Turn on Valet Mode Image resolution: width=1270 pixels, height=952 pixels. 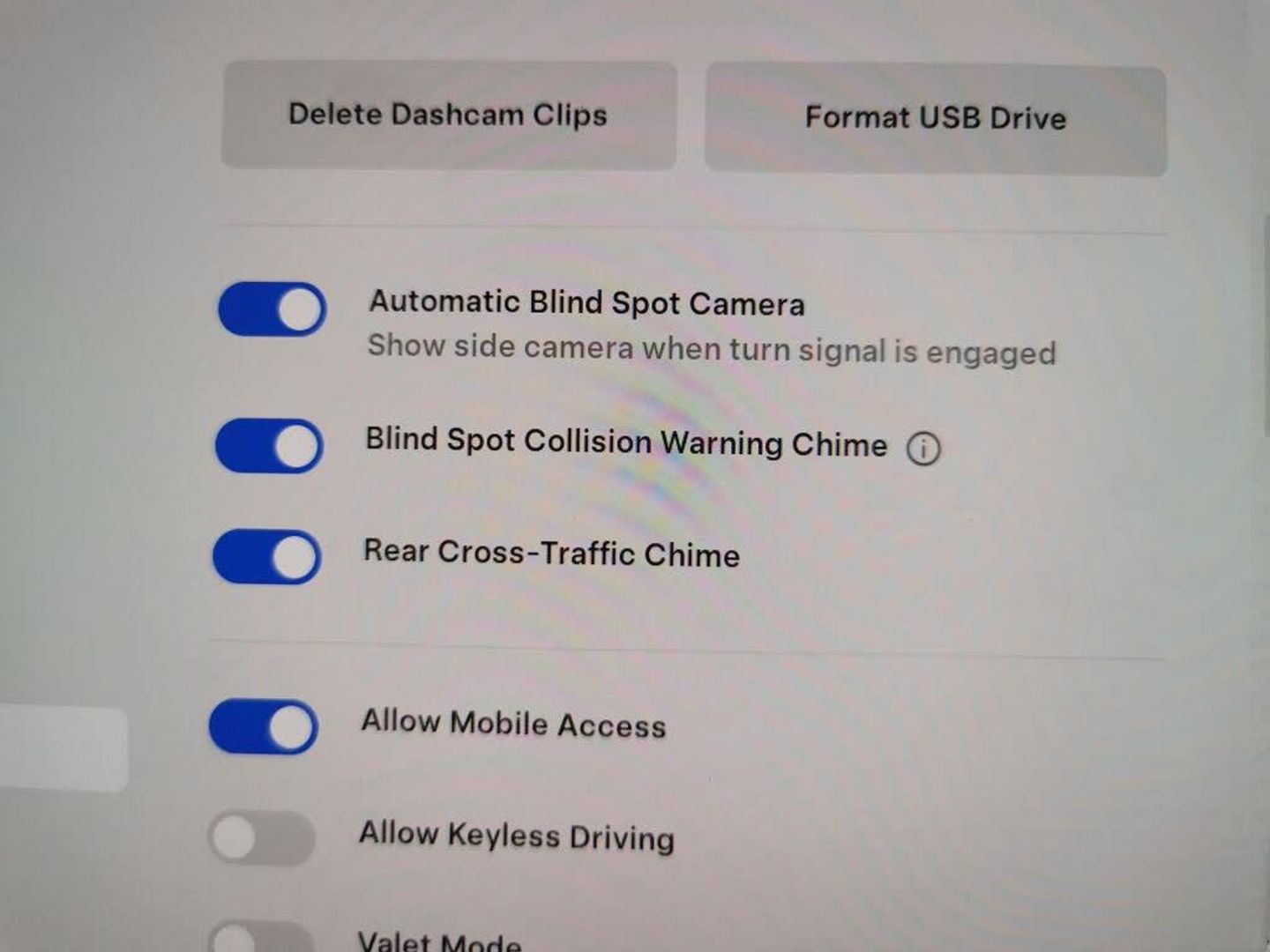point(260,938)
